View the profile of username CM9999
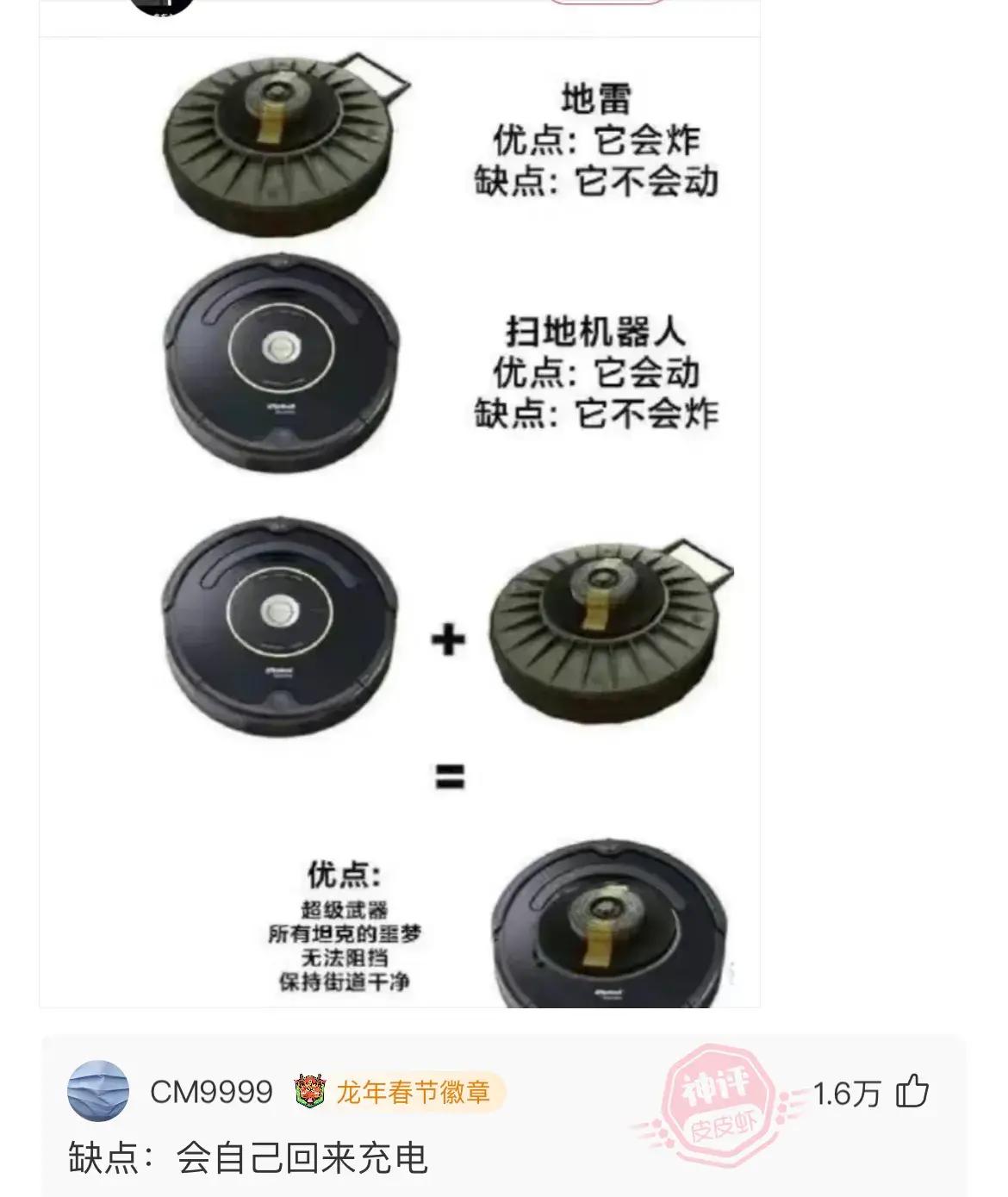 click(211, 1092)
